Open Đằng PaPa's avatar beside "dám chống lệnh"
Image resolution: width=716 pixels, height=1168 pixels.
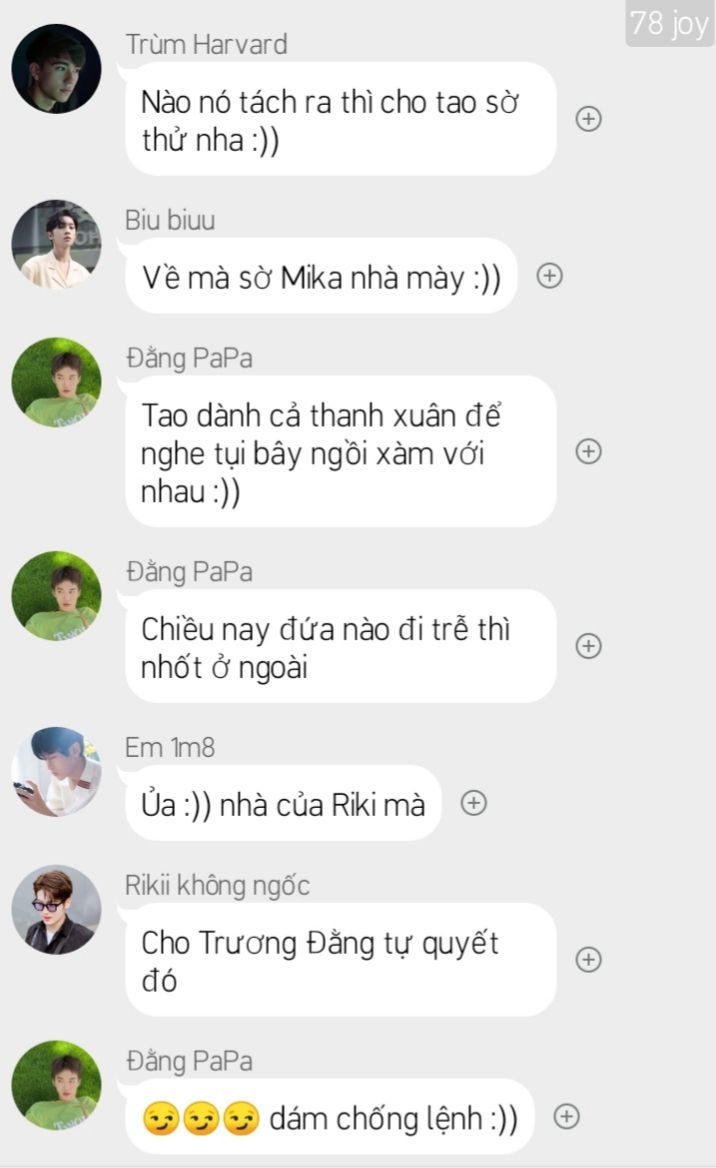coord(56,1086)
